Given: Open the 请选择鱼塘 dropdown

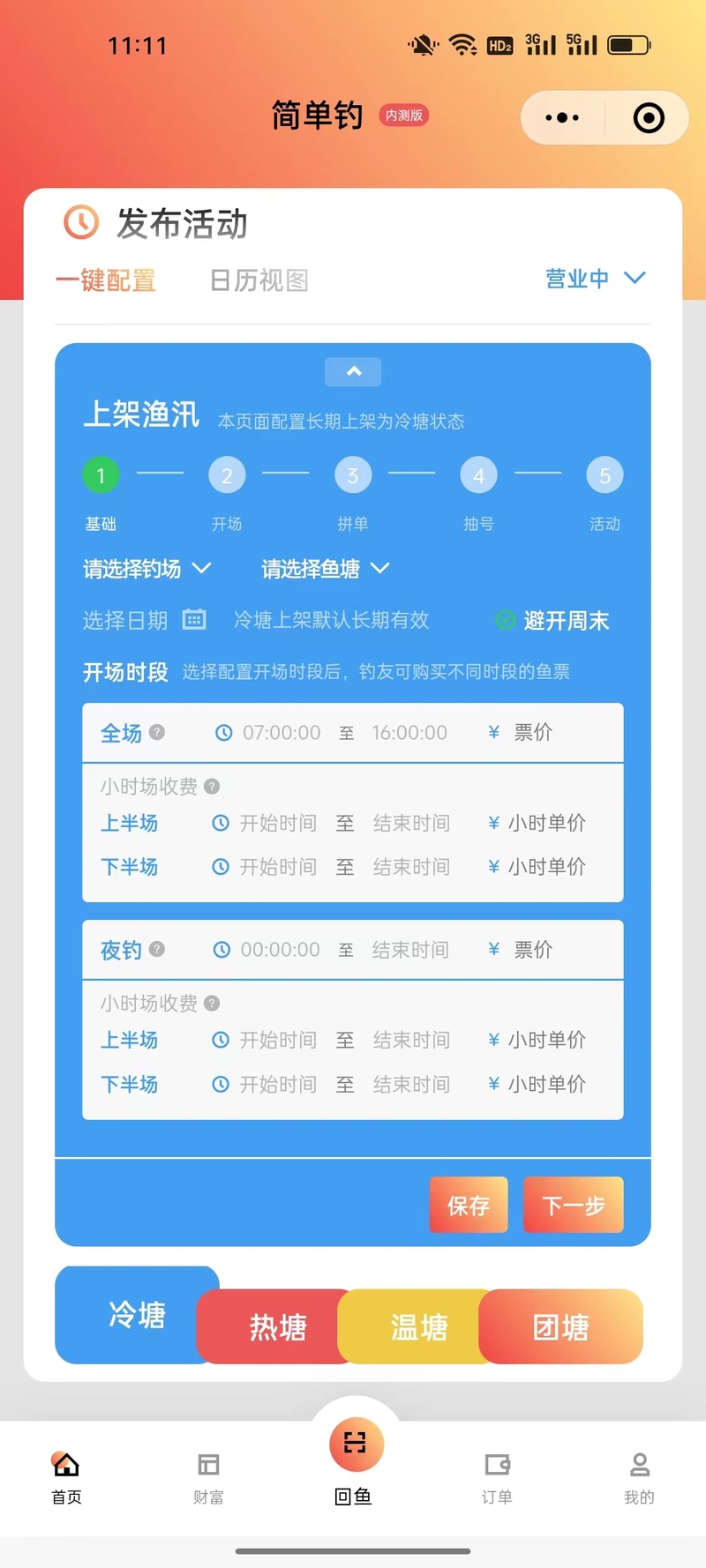Looking at the screenshot, I should coord(326,569).
